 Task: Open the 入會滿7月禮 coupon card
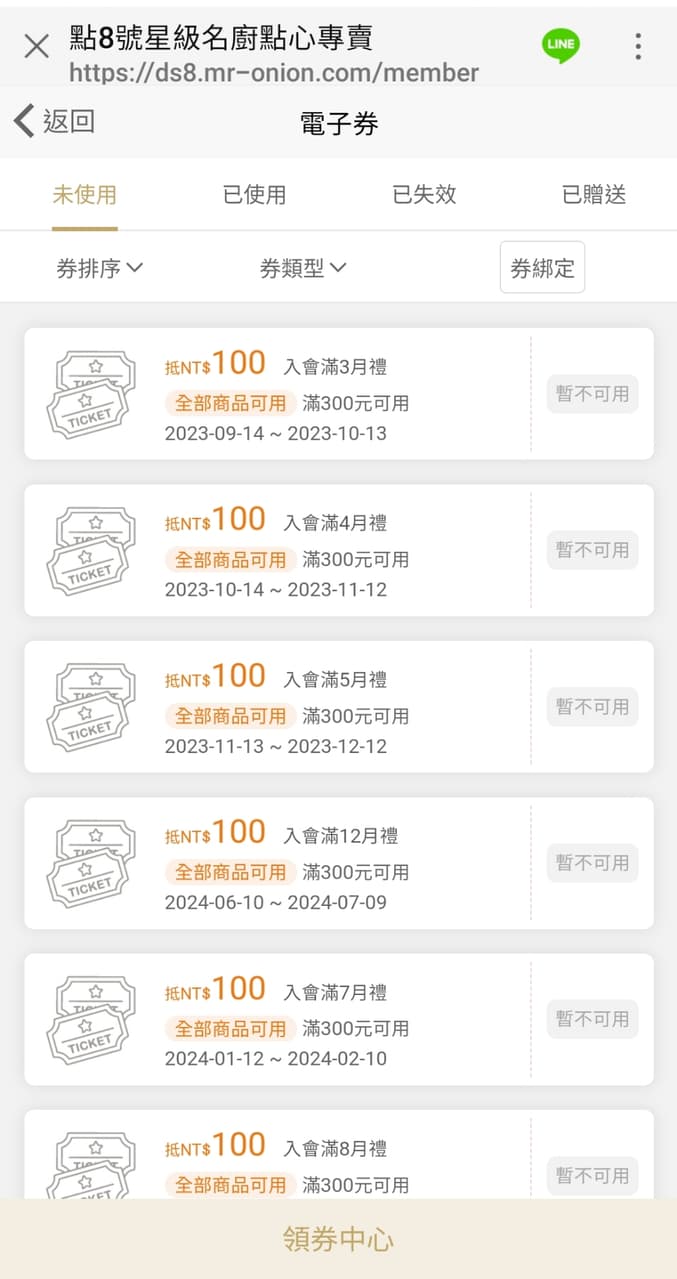click(338, 1019)
